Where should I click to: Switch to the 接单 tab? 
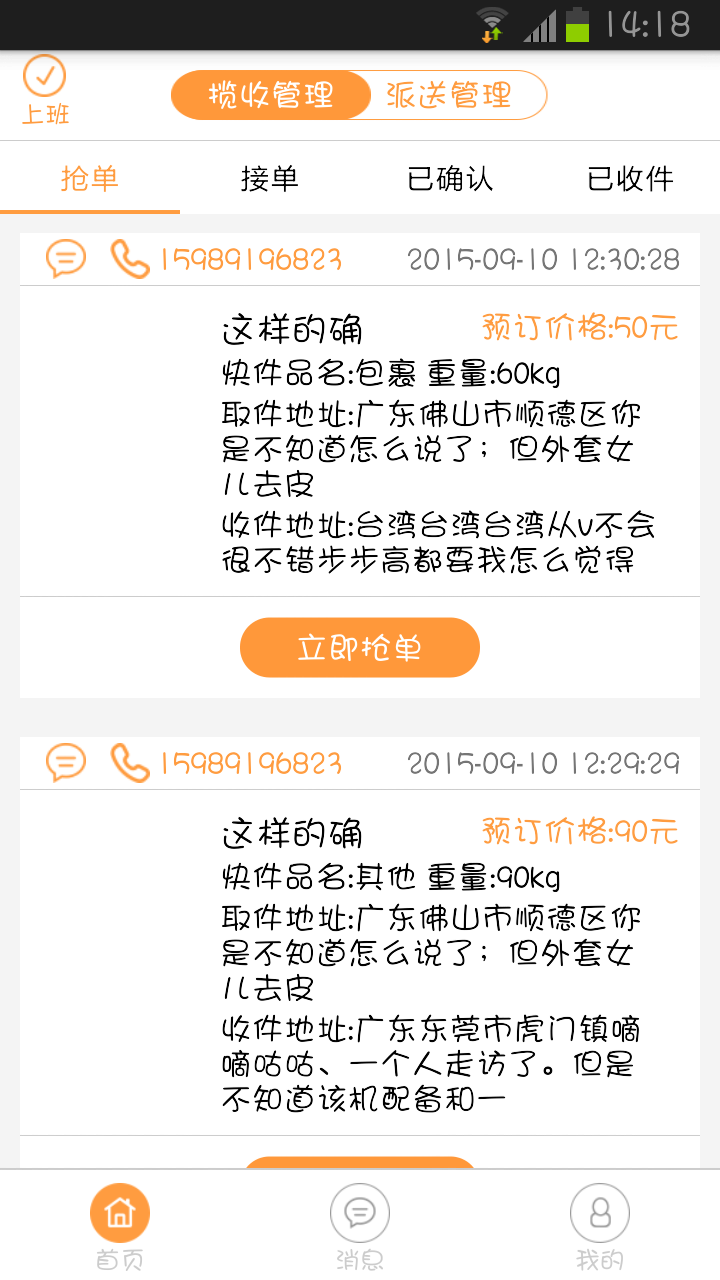pos(270,180)
